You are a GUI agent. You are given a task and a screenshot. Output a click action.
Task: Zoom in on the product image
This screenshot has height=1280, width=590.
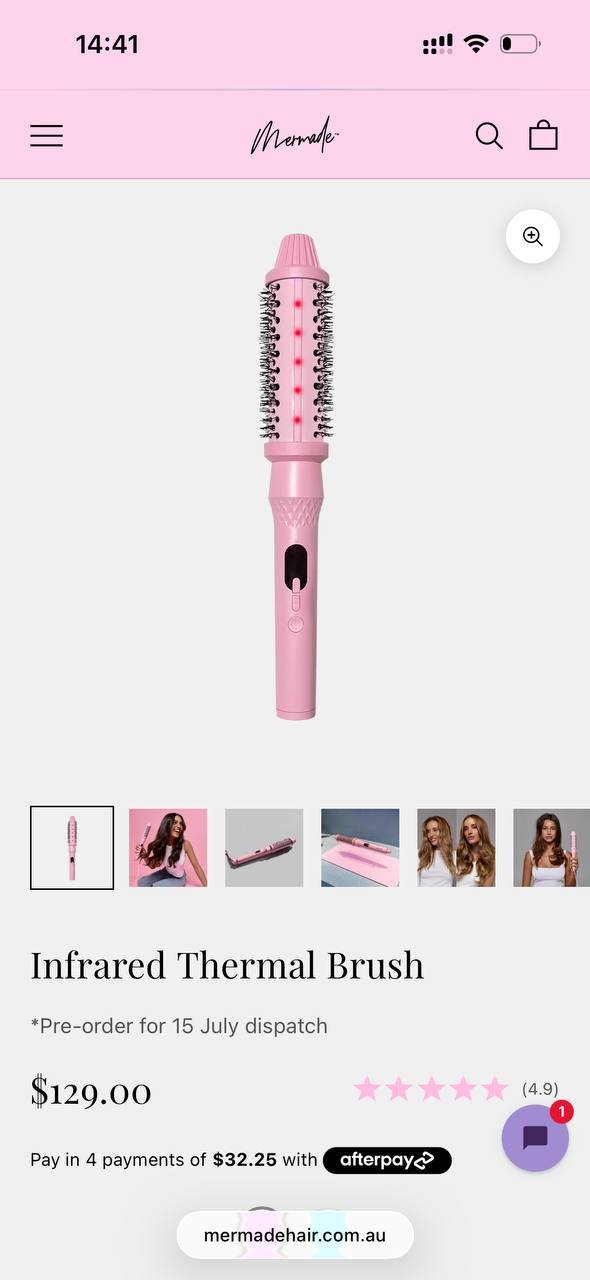tap(533, 237)
